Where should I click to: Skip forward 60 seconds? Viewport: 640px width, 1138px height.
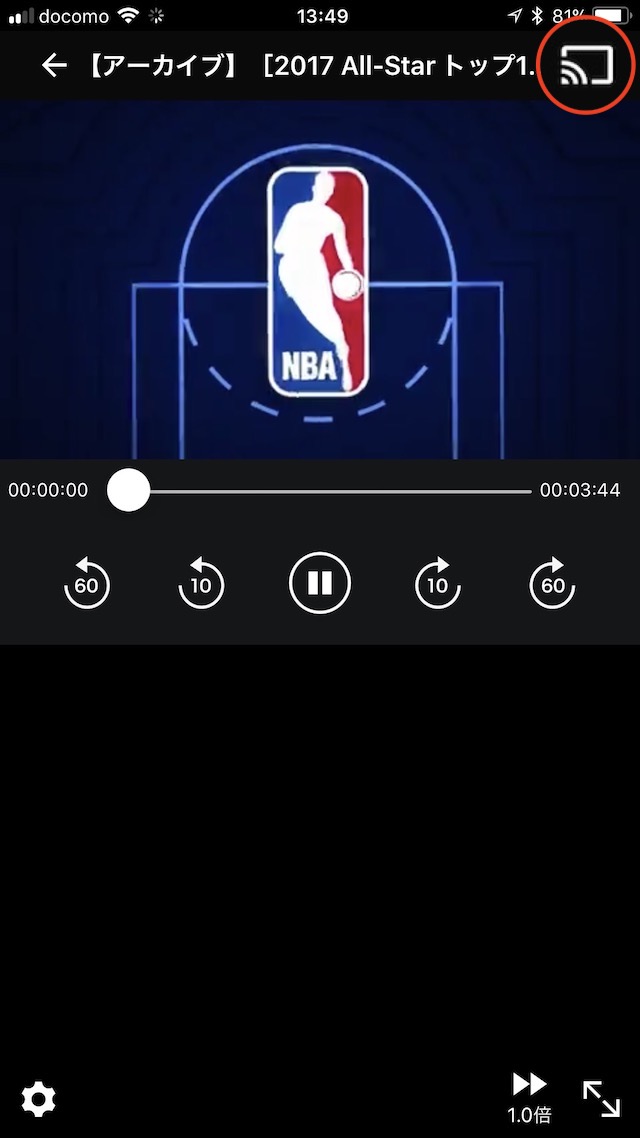[x=553, y=583]
